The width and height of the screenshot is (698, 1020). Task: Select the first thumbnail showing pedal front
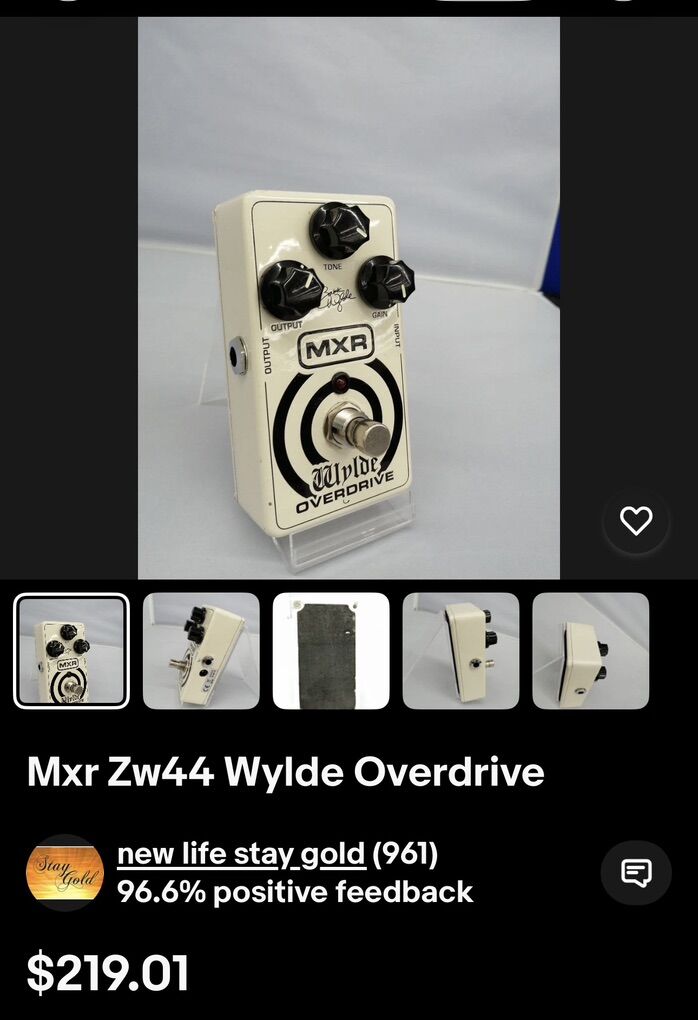point(71,651)
